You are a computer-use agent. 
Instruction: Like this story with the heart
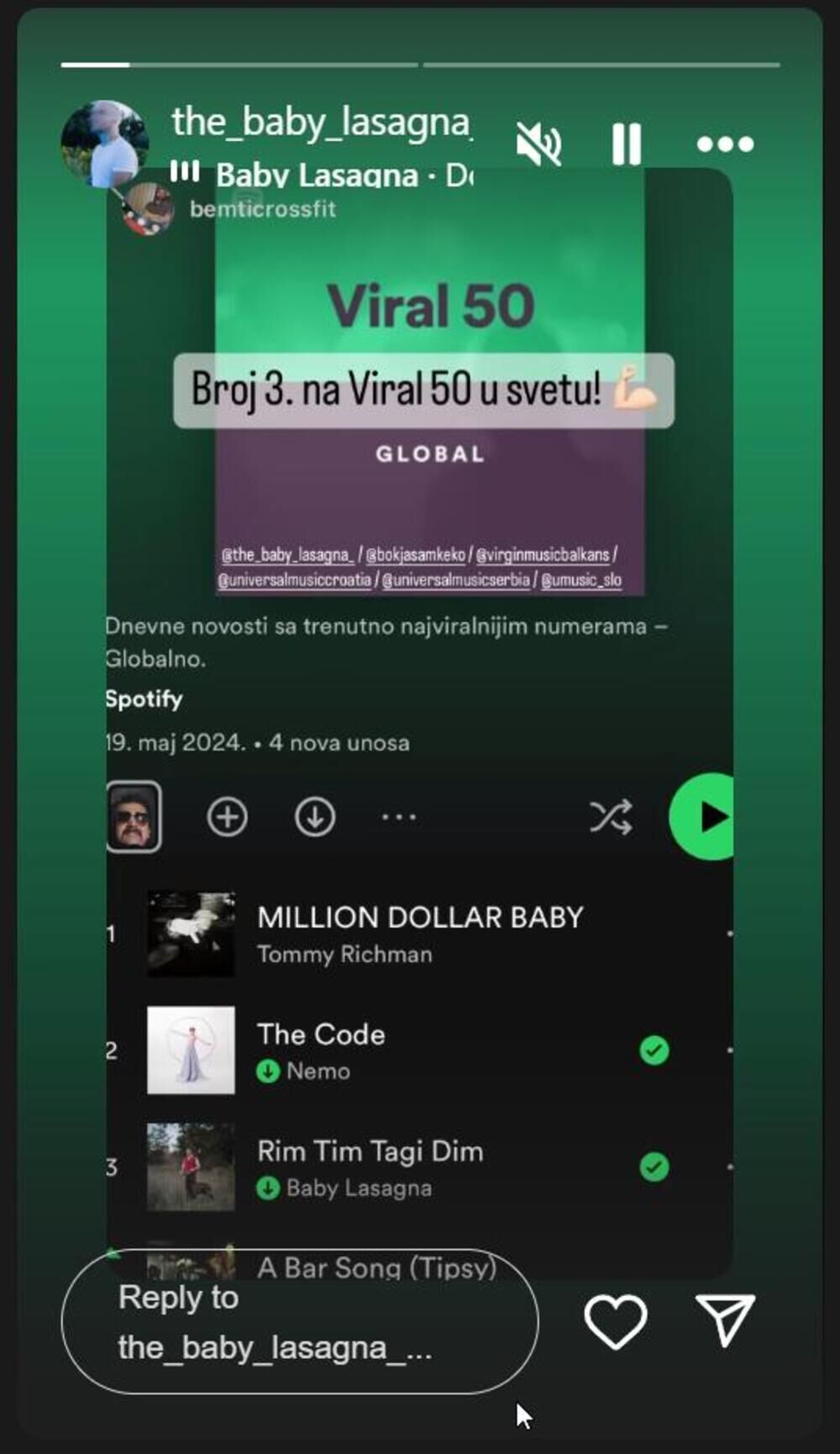click(x=616, y=1321)
